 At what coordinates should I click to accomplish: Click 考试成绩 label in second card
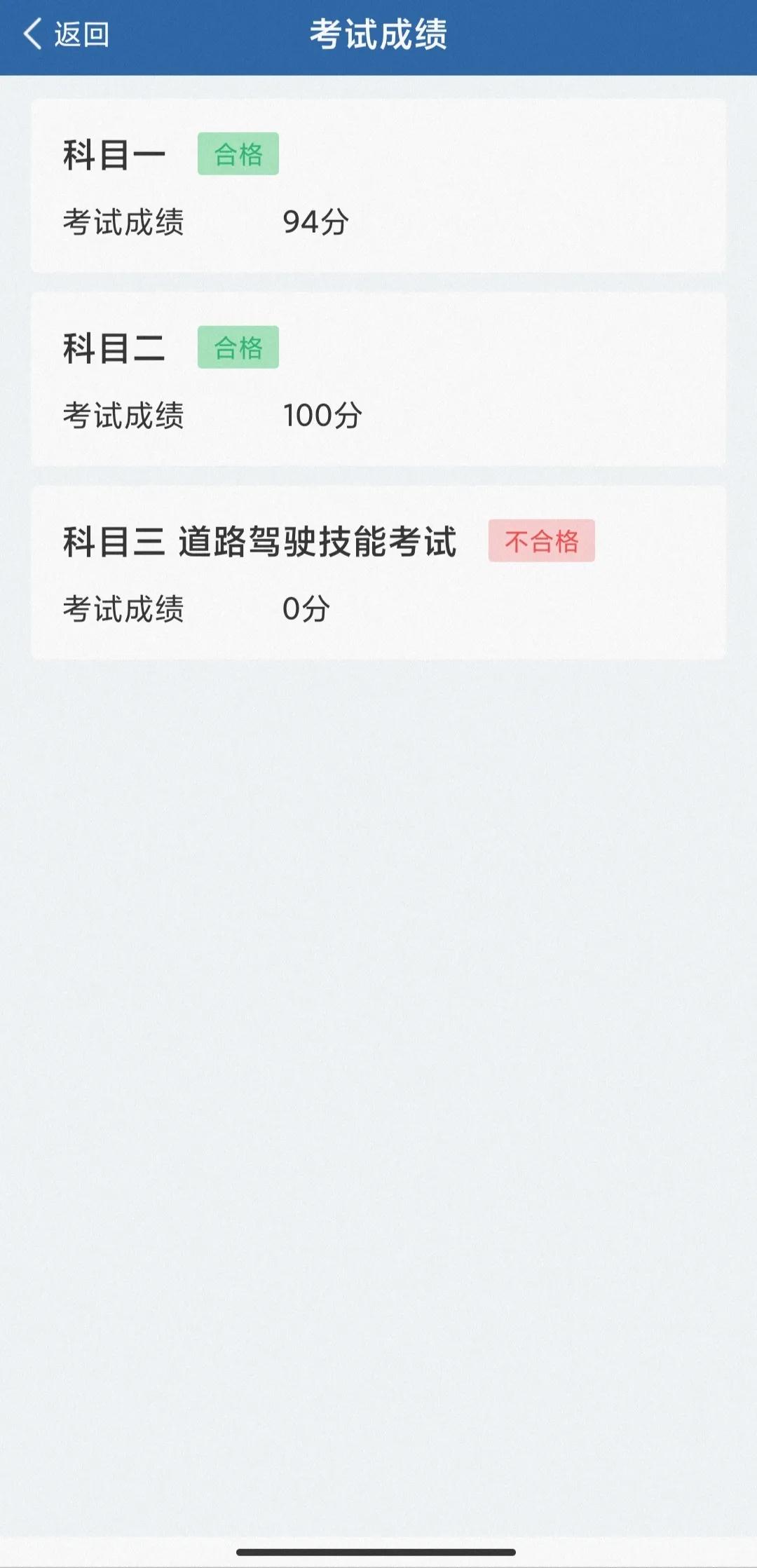(x=125, y=415)
